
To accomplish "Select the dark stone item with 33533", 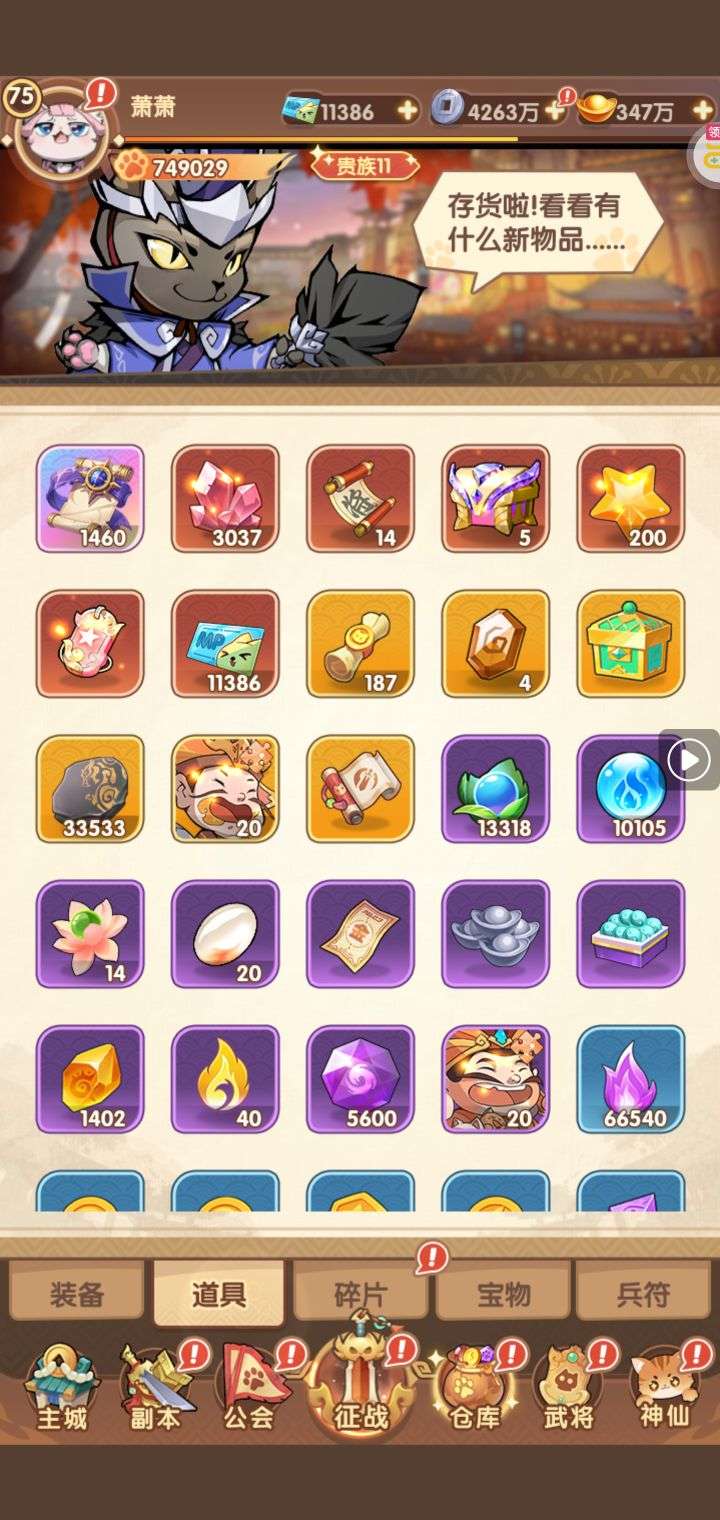I will pyautogui.click(x=90, y=788).
